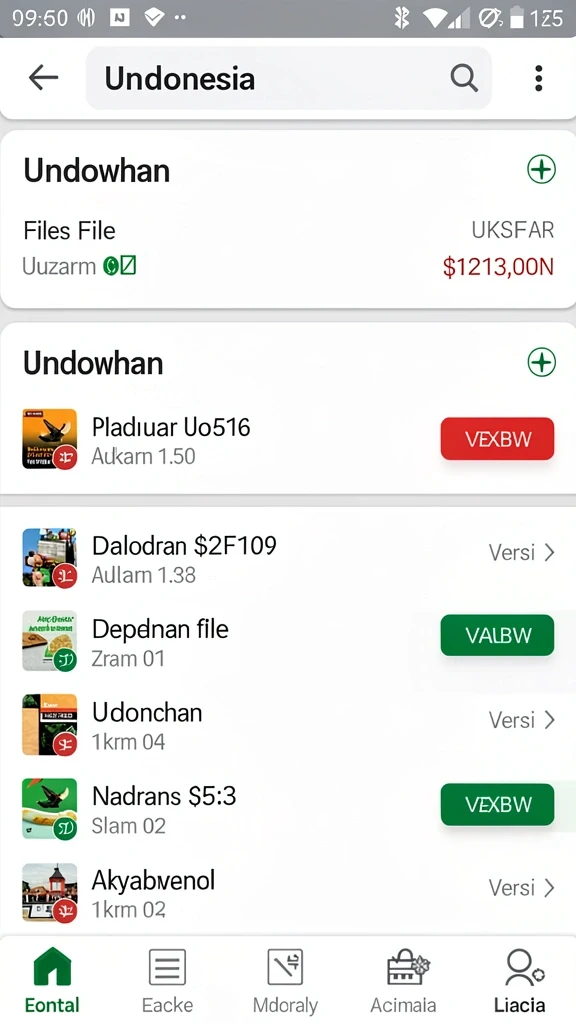This screenshot has width=576, height=1024.
Task: Tap the search magnifier icon
Action: click(464, 78)
